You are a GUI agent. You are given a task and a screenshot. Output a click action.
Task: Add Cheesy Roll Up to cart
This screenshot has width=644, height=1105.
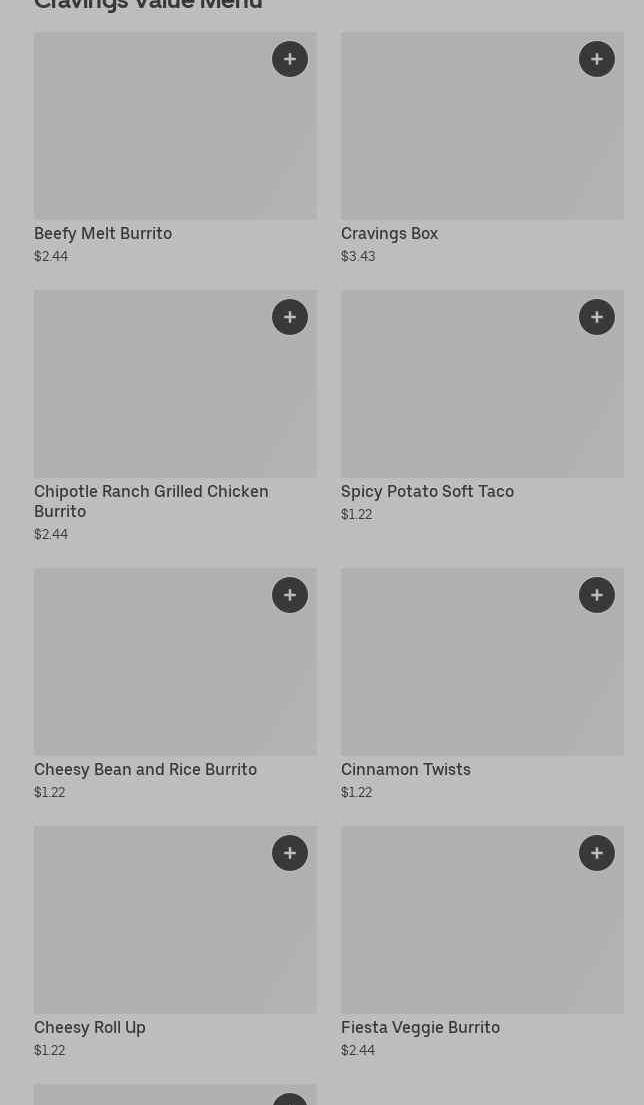[x=290, y=853]
